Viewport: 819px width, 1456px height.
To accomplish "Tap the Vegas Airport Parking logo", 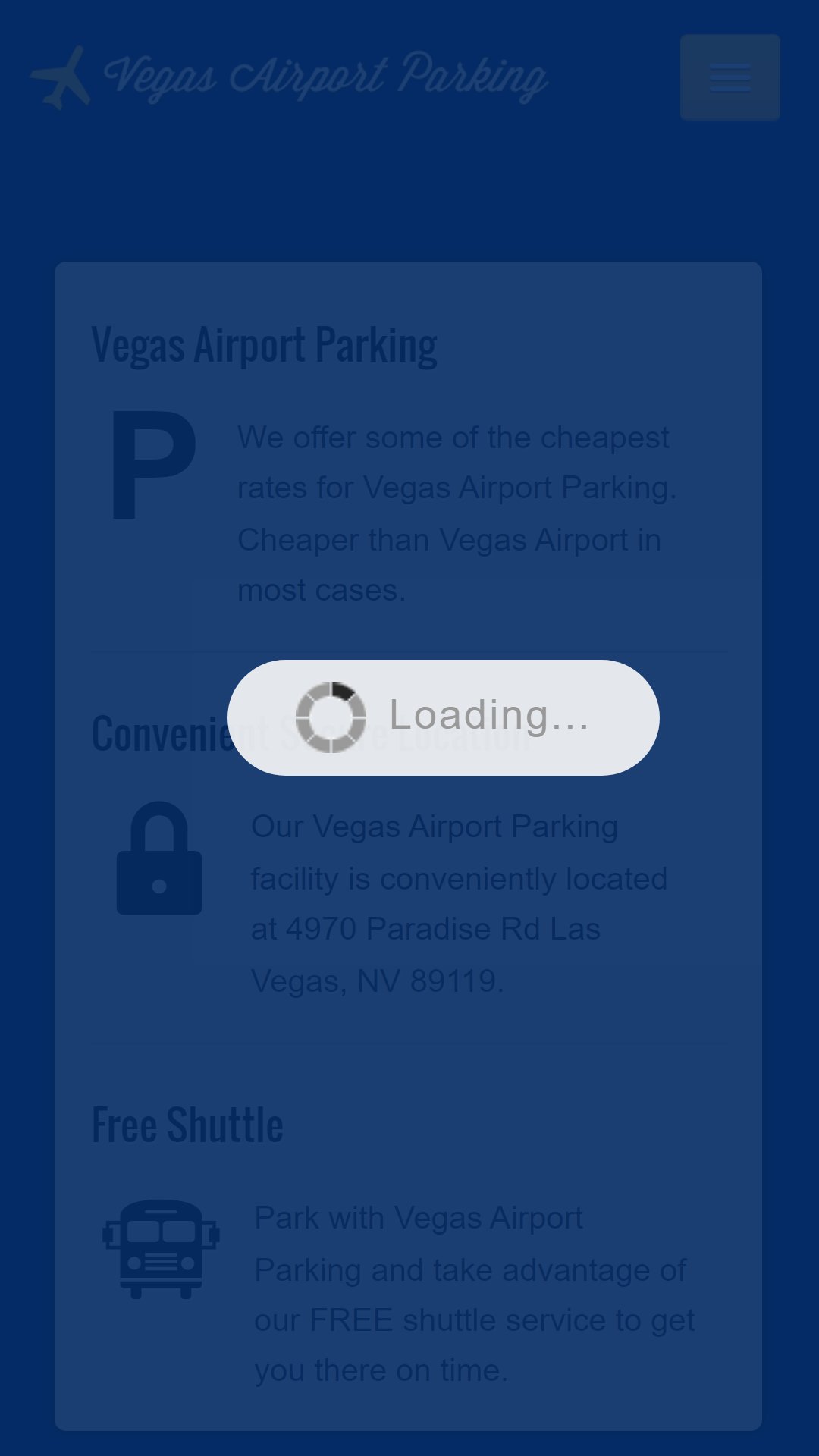I will tap(289, 77).
